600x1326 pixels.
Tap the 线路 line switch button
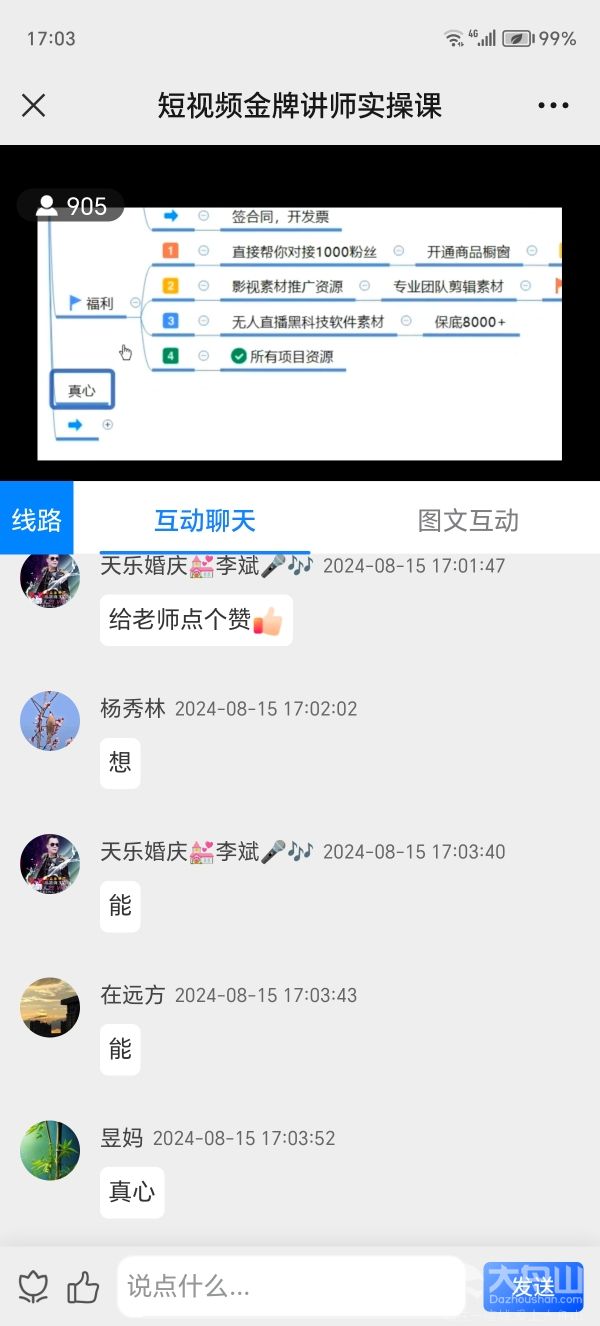pyautogui.click(x=37, y=519)
